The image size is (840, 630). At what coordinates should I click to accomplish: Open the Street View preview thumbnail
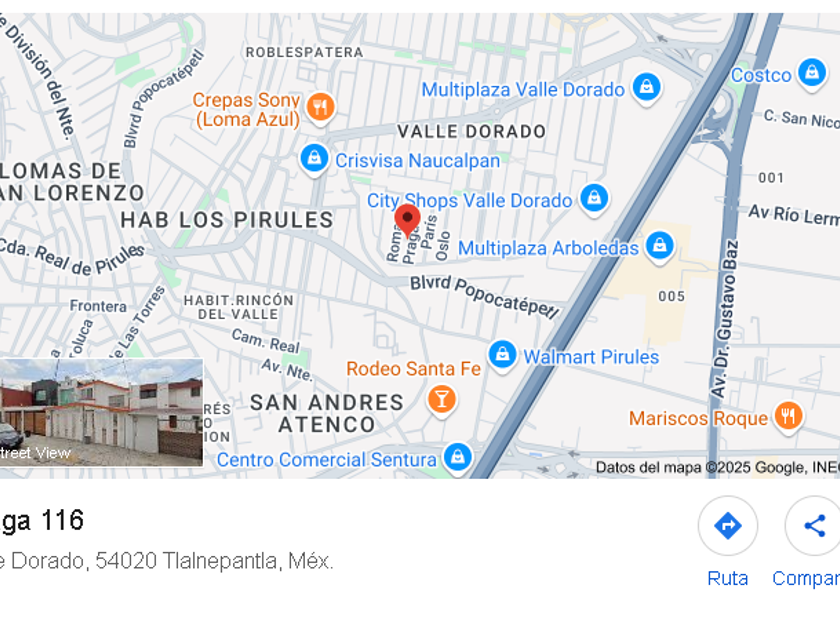pyautogui.click(x=101, y=413)
